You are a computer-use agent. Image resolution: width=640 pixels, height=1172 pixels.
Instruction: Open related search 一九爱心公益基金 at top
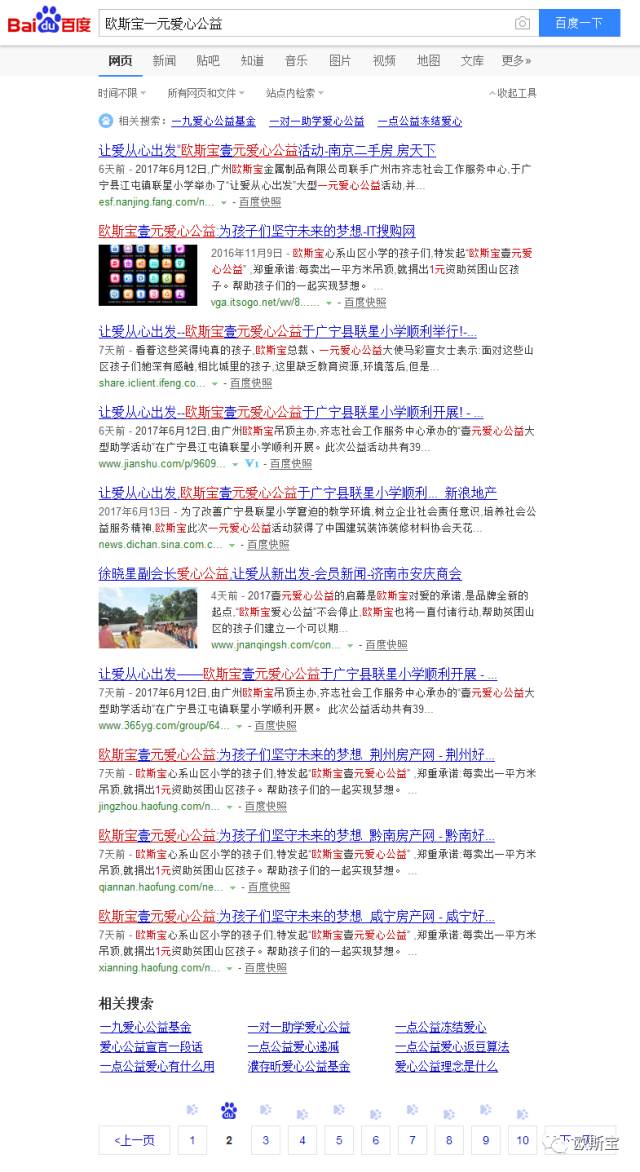[x=213, y=121]
